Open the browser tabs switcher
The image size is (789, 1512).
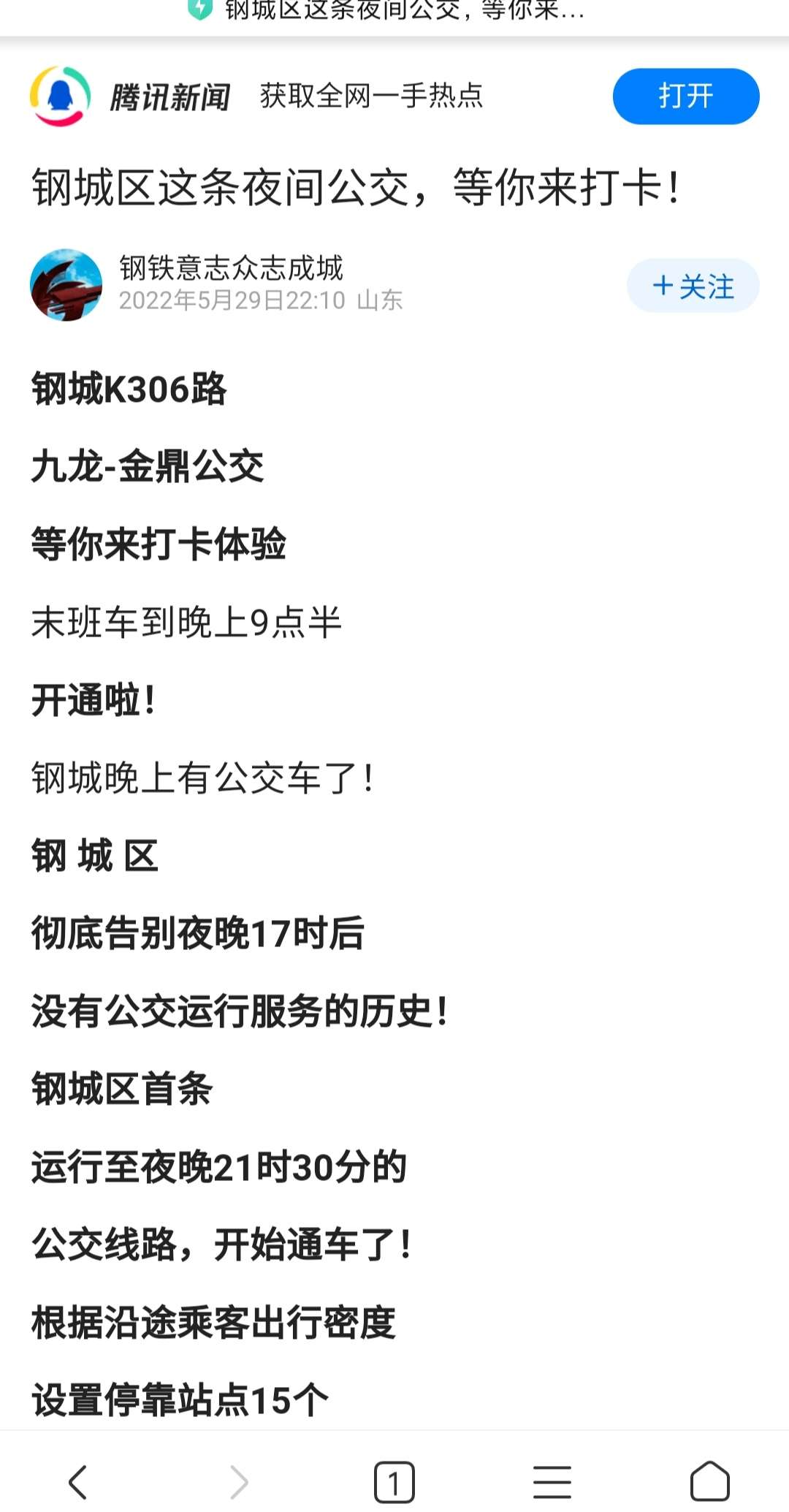click(x=394, y=1481)
